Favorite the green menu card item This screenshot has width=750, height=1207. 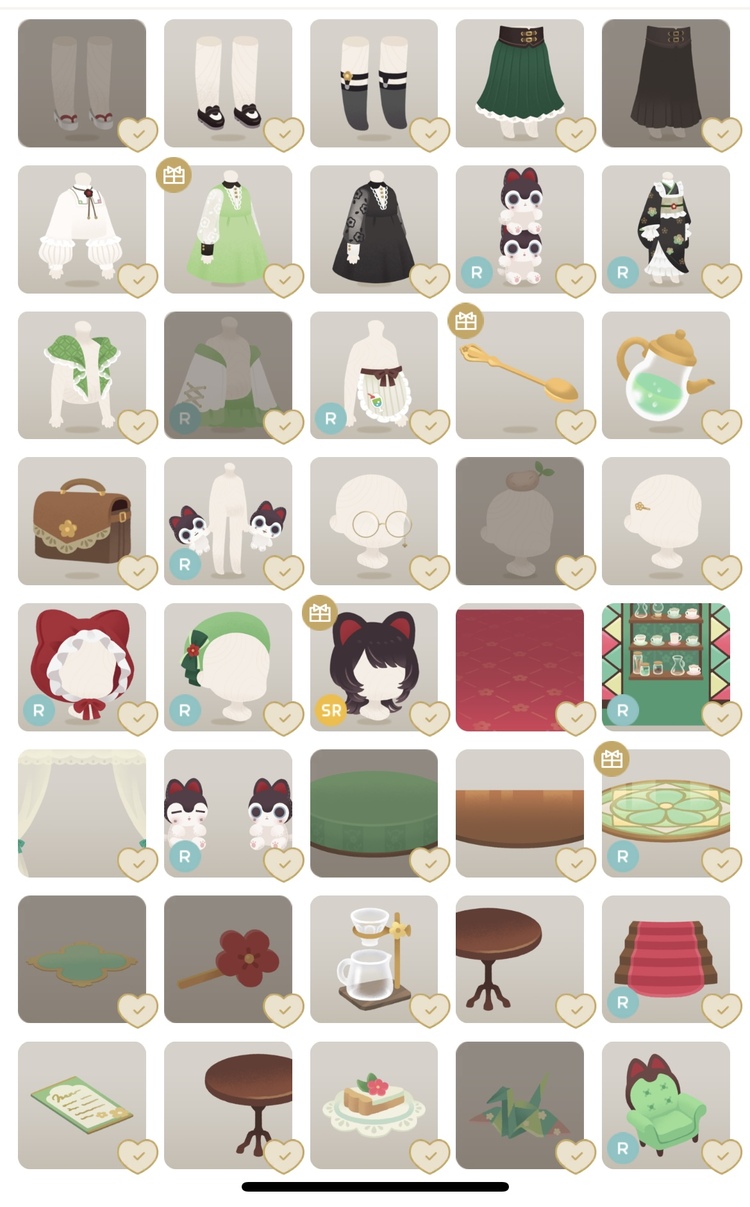click(138, 1156)
